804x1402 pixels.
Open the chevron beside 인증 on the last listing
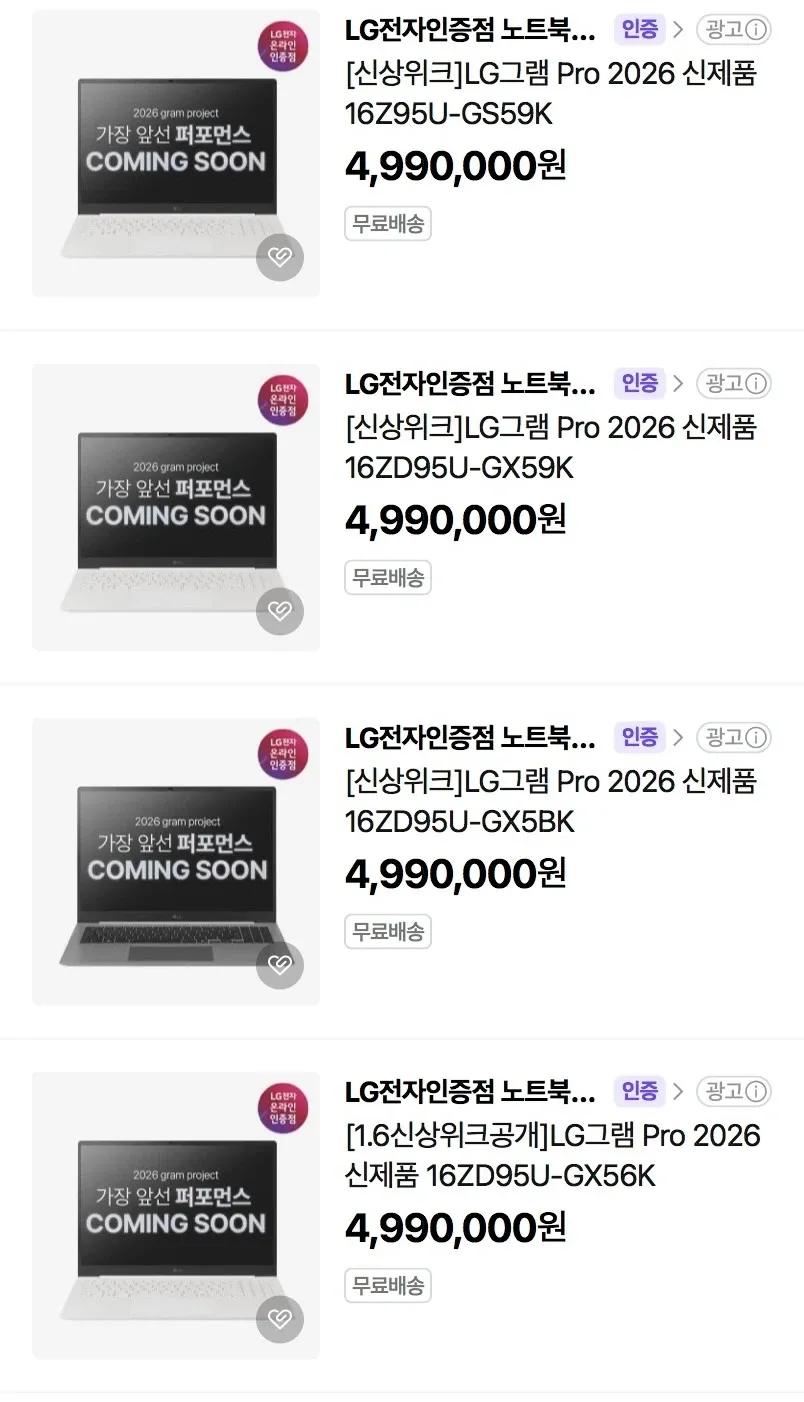pos(680,1091)
